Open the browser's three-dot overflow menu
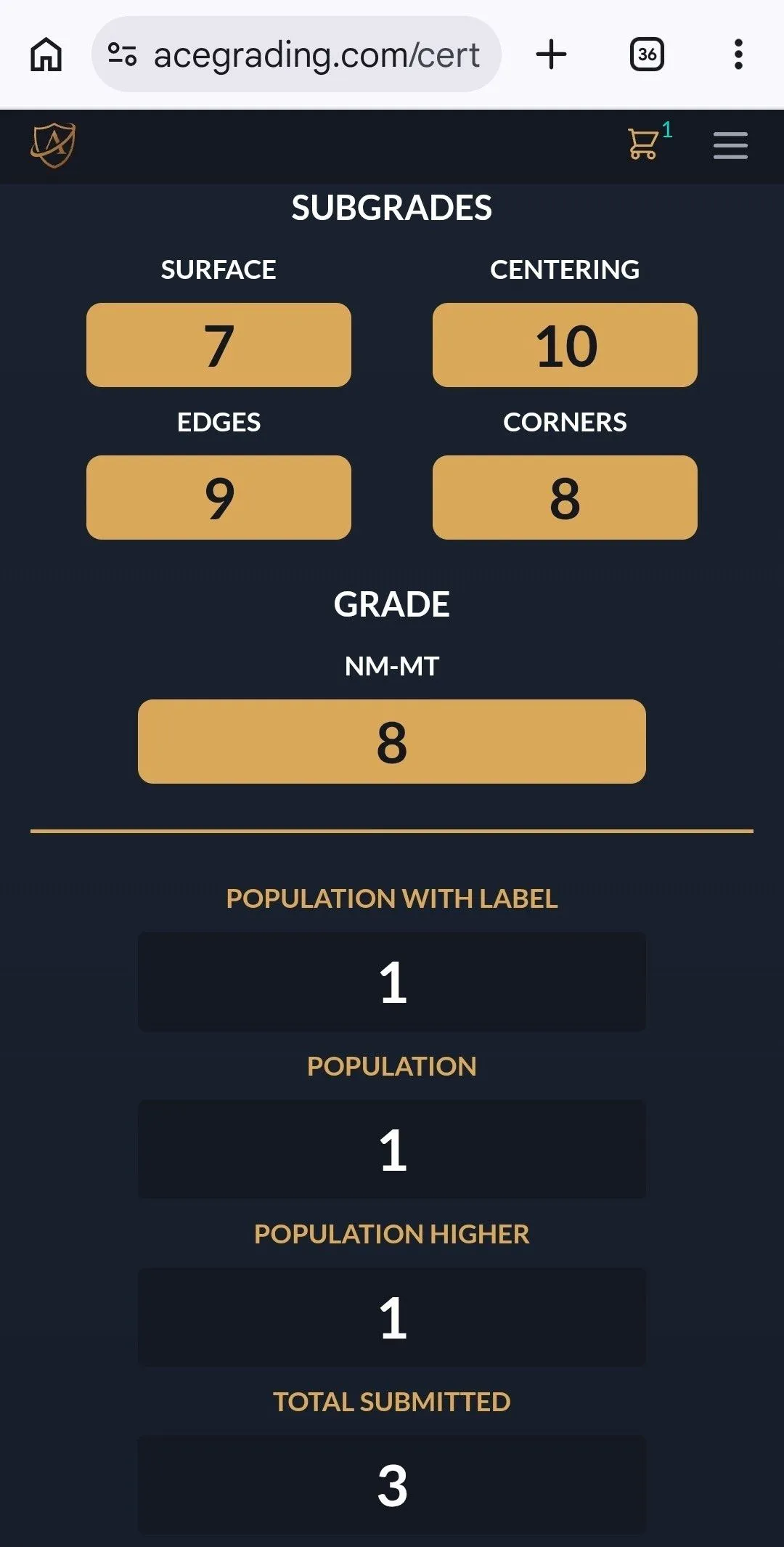The image size is (784, 1547). tap(738, 54)
